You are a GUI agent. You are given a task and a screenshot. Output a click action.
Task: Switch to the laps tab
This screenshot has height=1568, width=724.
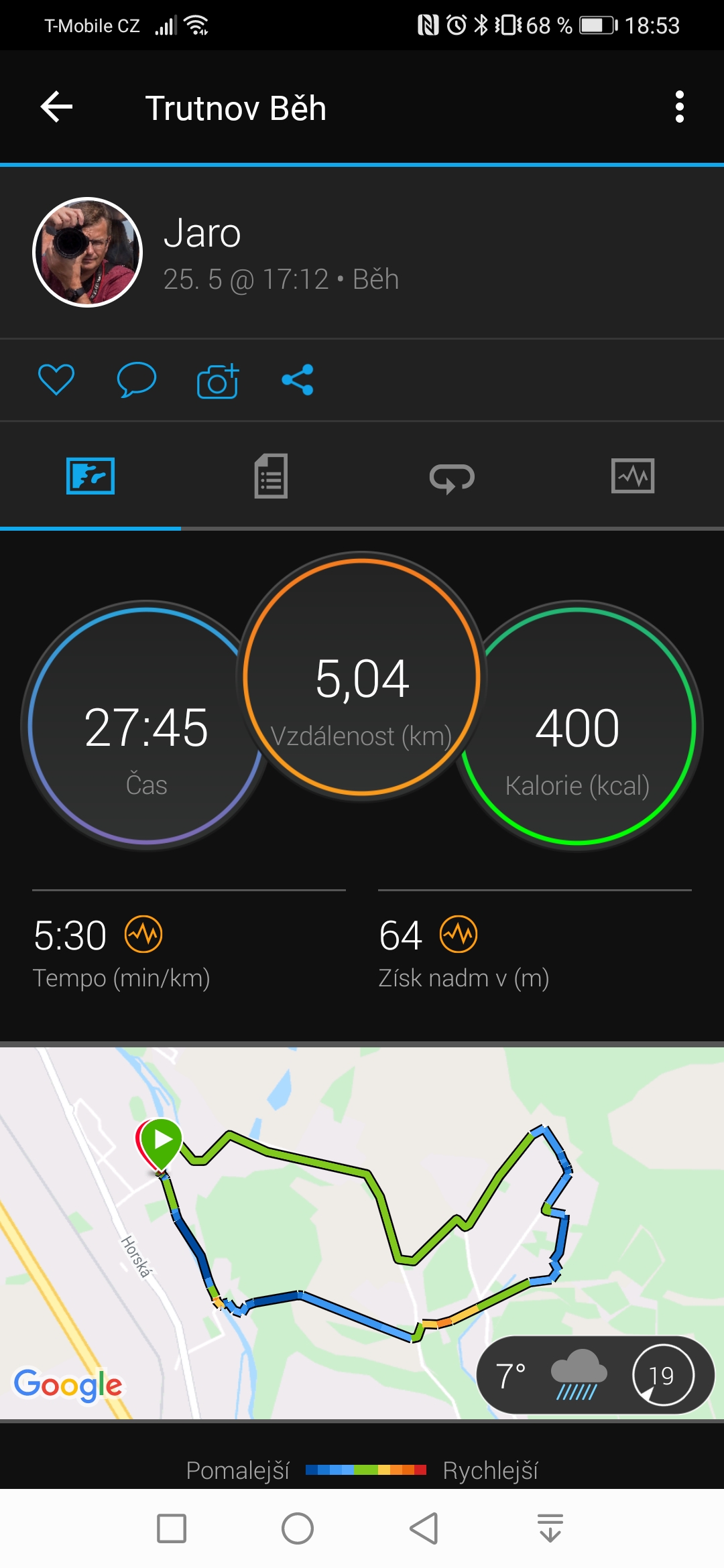point(452,478)
